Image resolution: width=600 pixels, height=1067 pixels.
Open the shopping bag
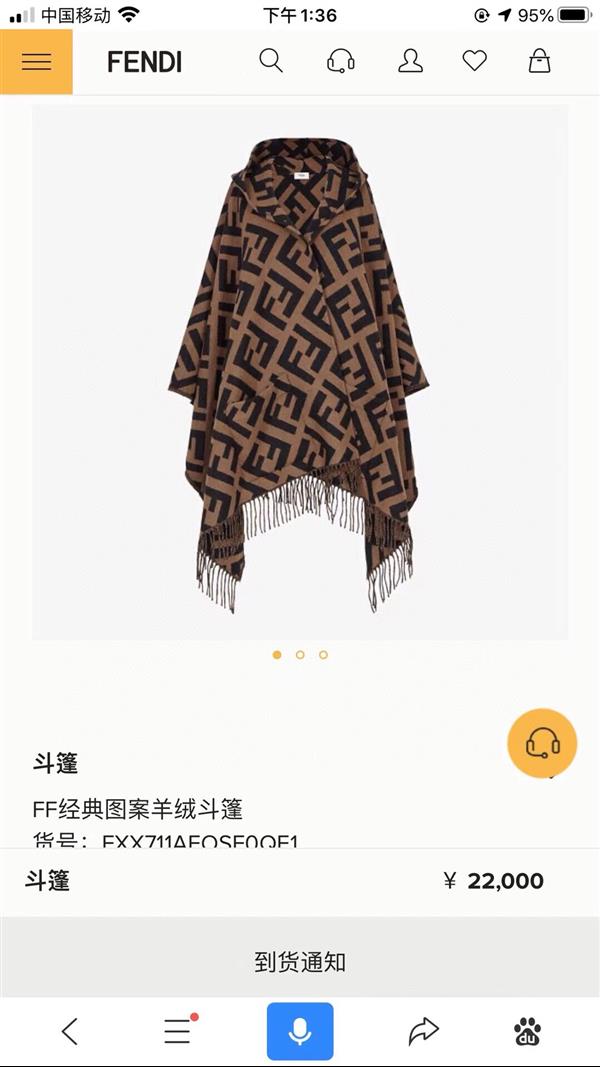(539, 62)
